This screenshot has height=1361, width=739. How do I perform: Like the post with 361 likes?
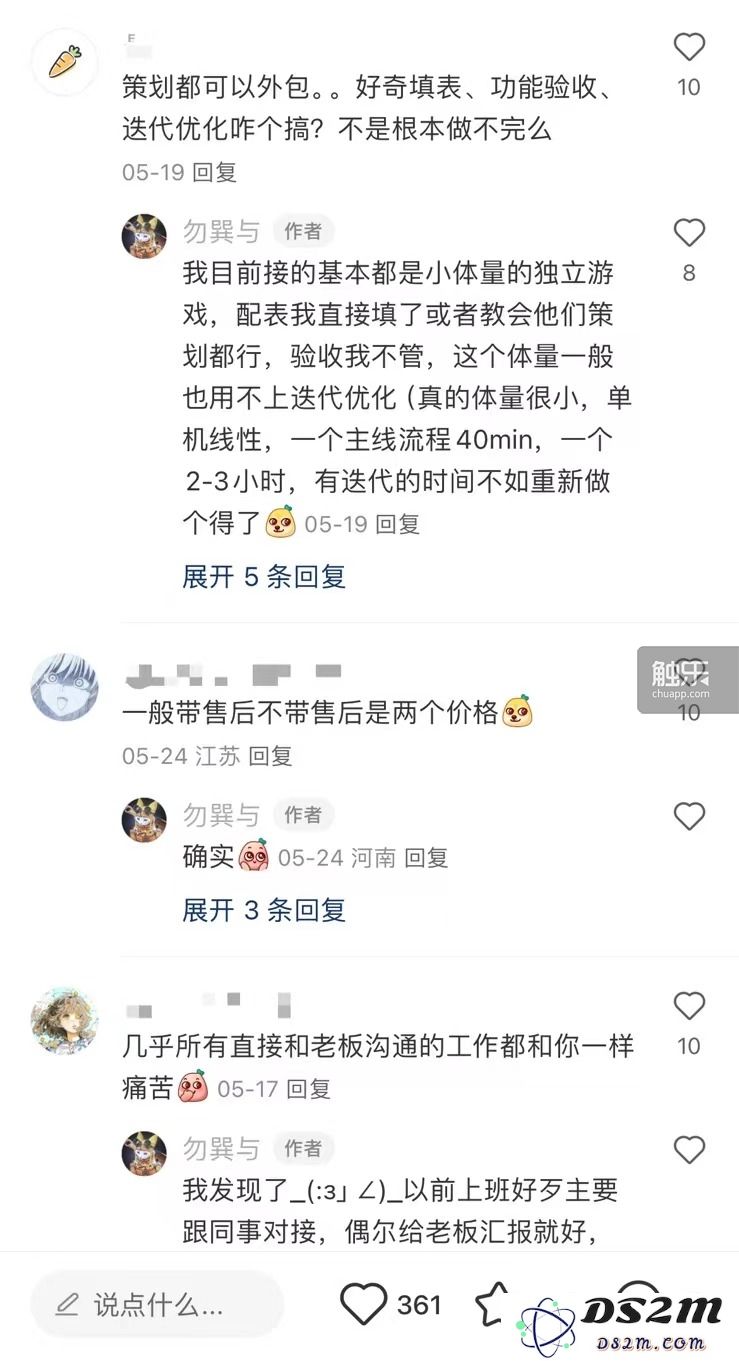364,1305
